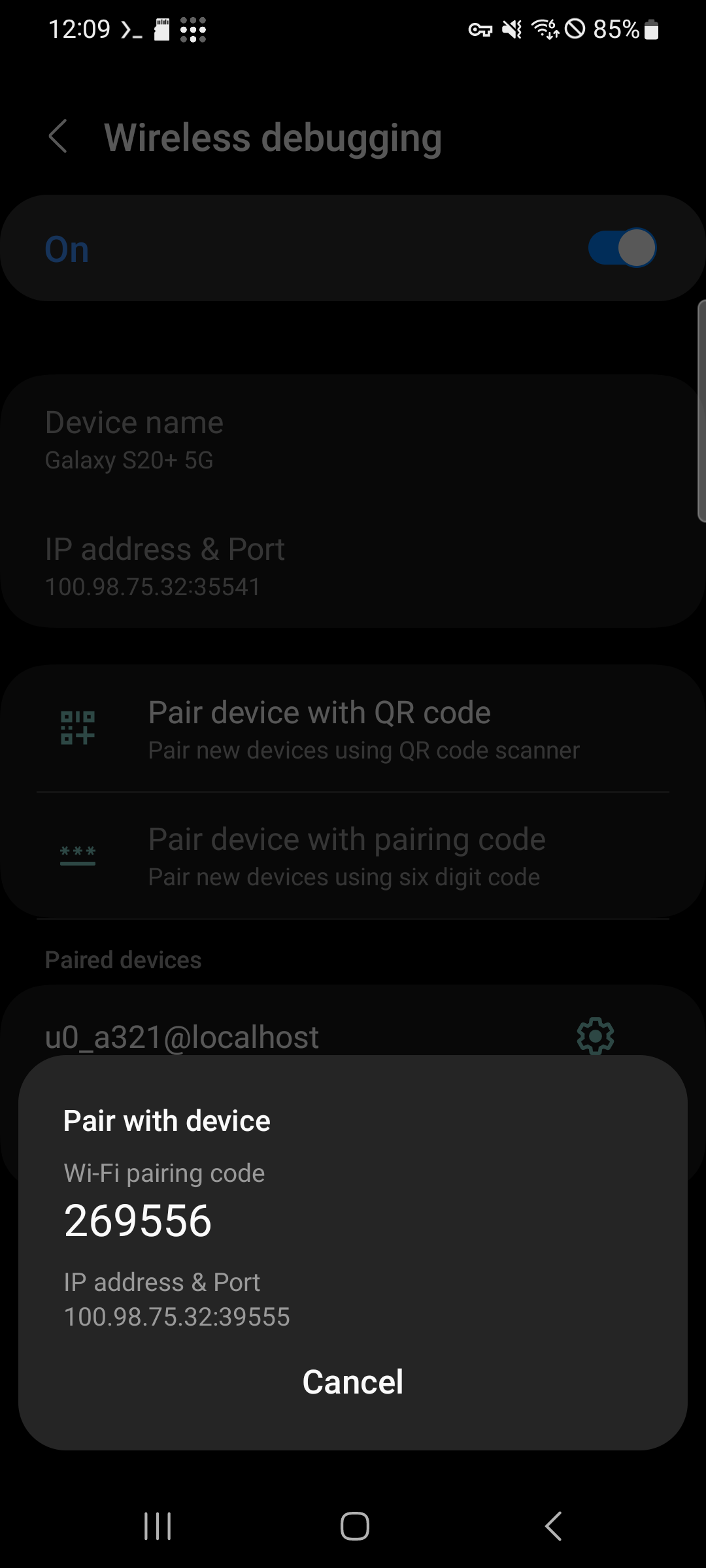
Task: Tap the navigation Back button bottom right
Action: (552, 1527)
